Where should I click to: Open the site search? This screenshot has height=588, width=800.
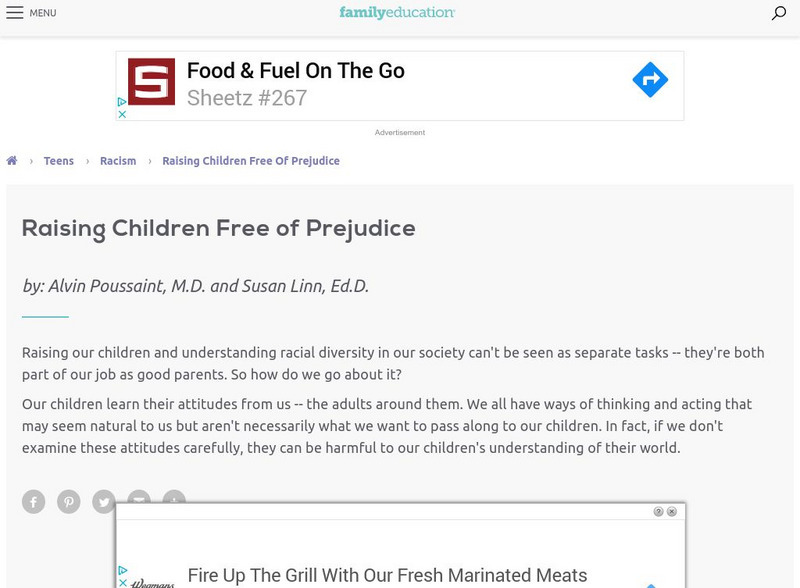[x=779, y=13]
